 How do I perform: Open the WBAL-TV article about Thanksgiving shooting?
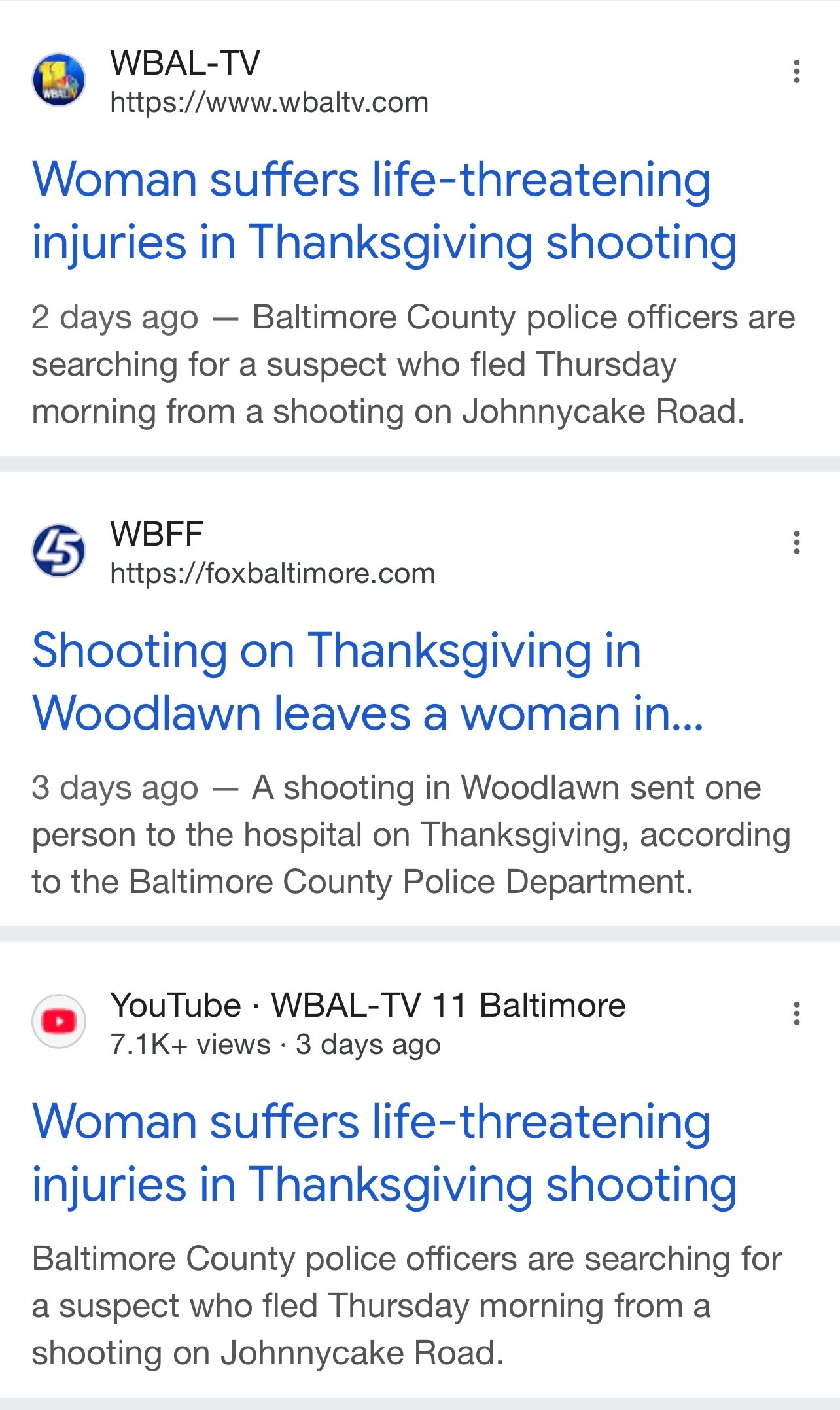coord(384,211)
